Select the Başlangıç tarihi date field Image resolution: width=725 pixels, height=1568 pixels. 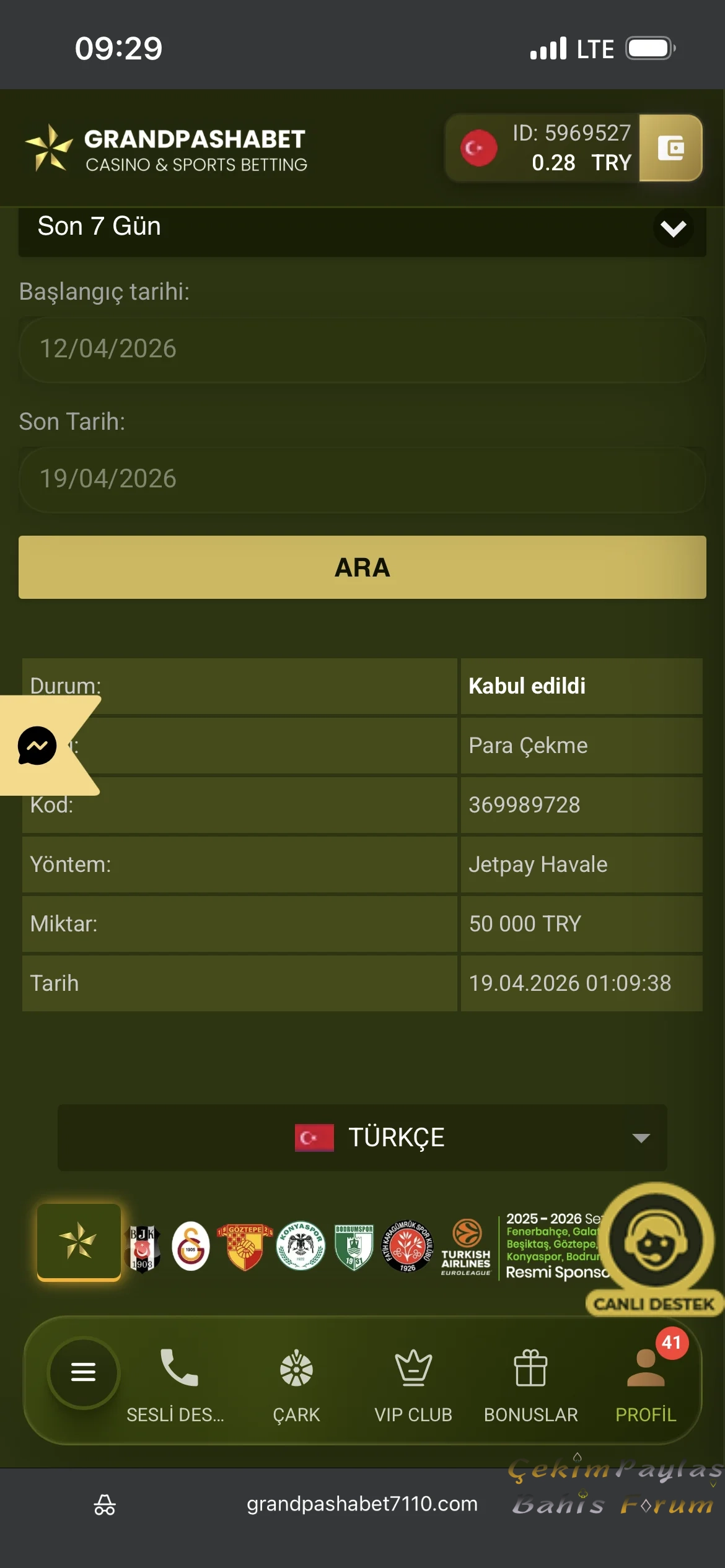362,349
